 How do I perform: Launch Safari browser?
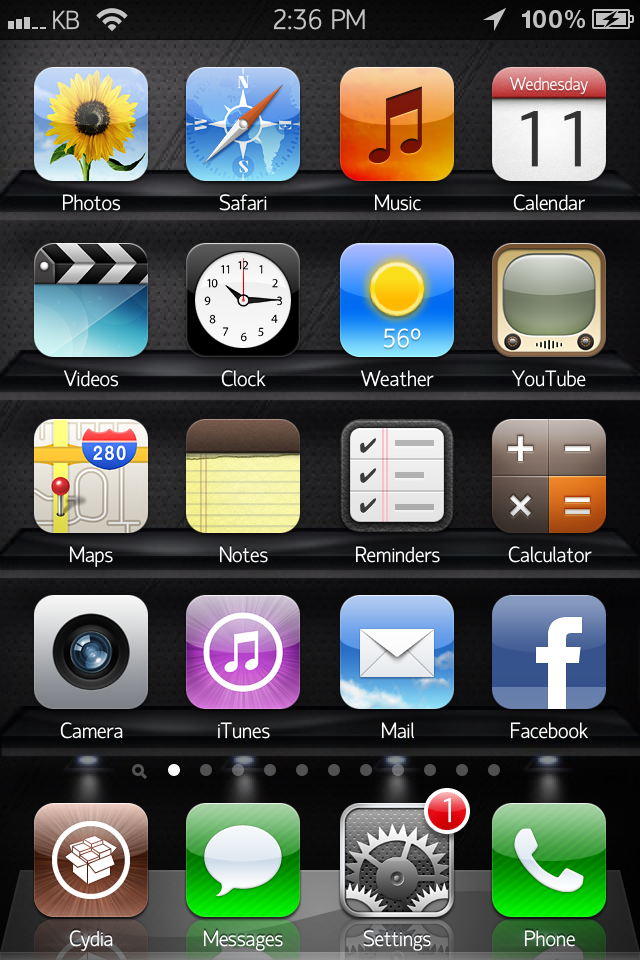pyautogui.click(x=243, y=125)
